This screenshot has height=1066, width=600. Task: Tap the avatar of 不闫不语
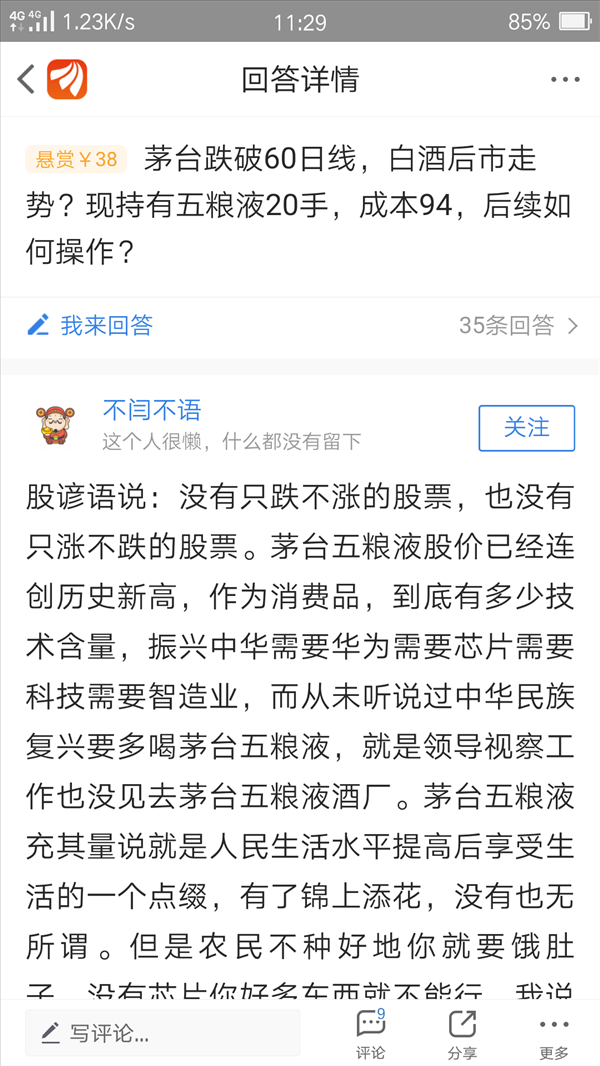pos(55,424)
